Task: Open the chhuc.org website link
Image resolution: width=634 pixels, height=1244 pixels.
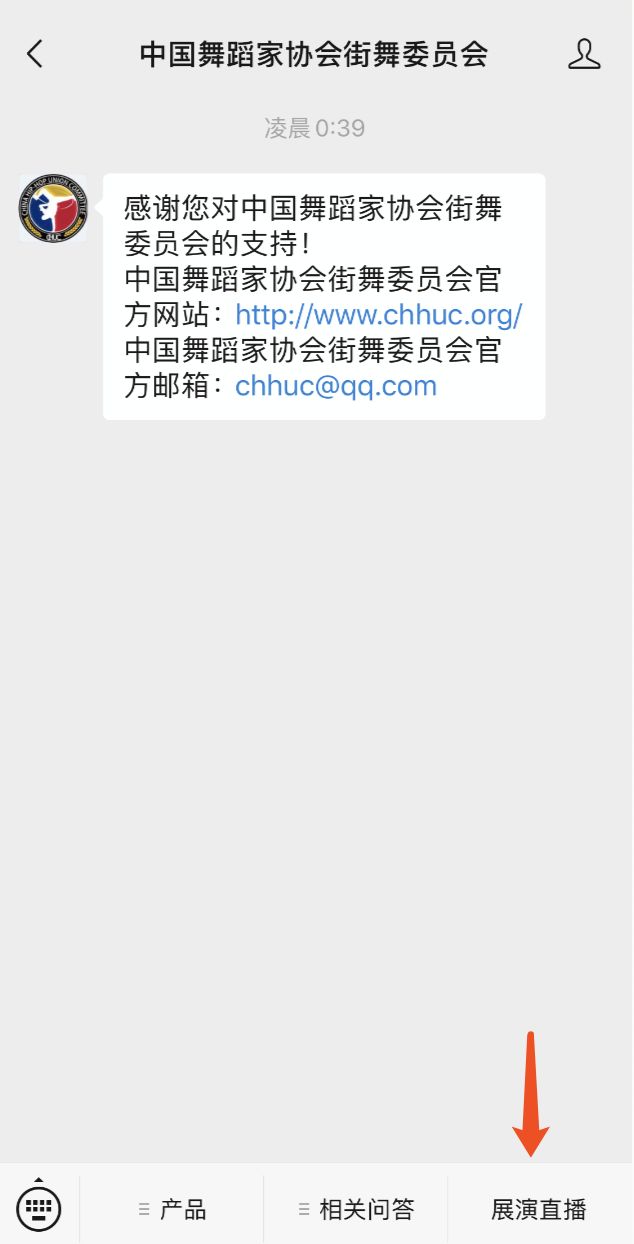Action: 379,316
